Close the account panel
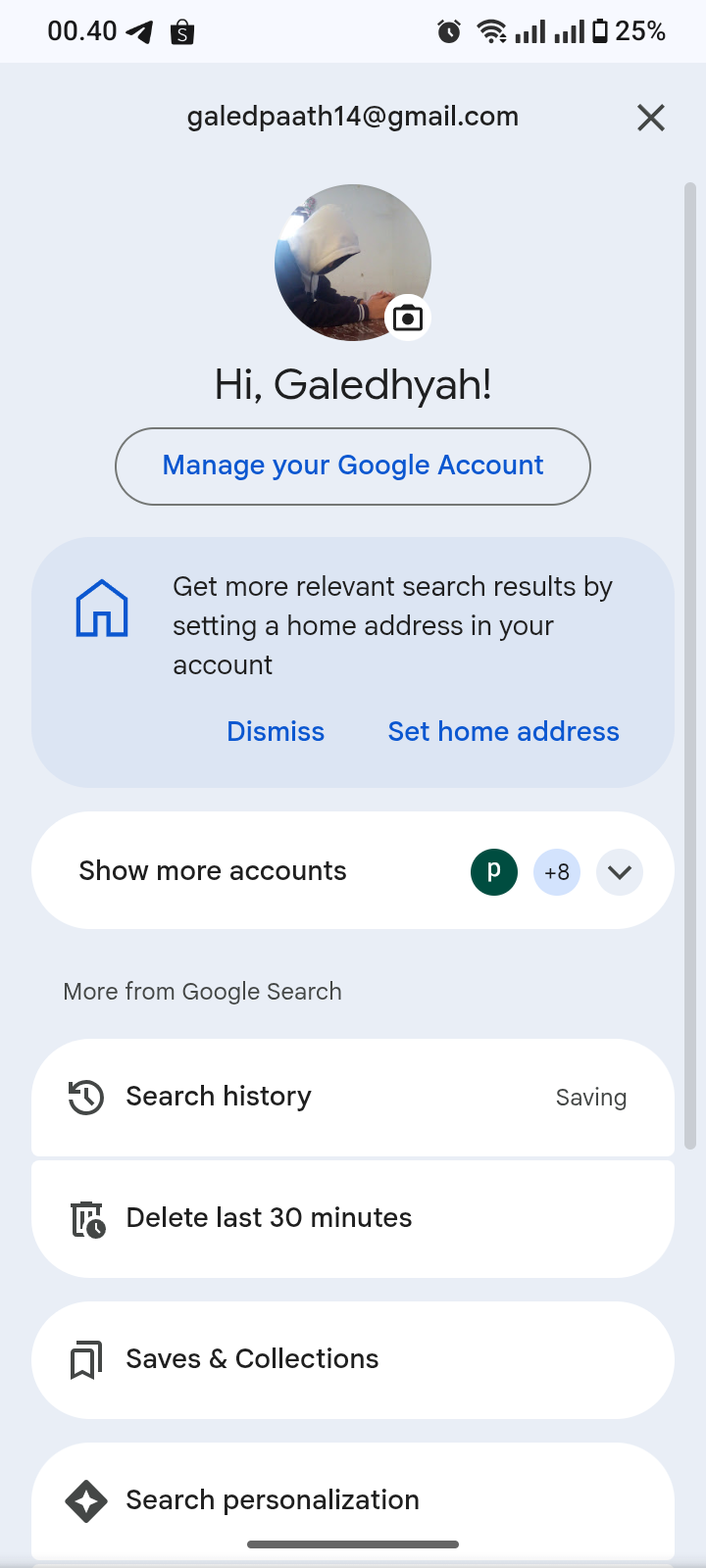The height and width of the screenshot is (1568, 706). coord(650,118)
